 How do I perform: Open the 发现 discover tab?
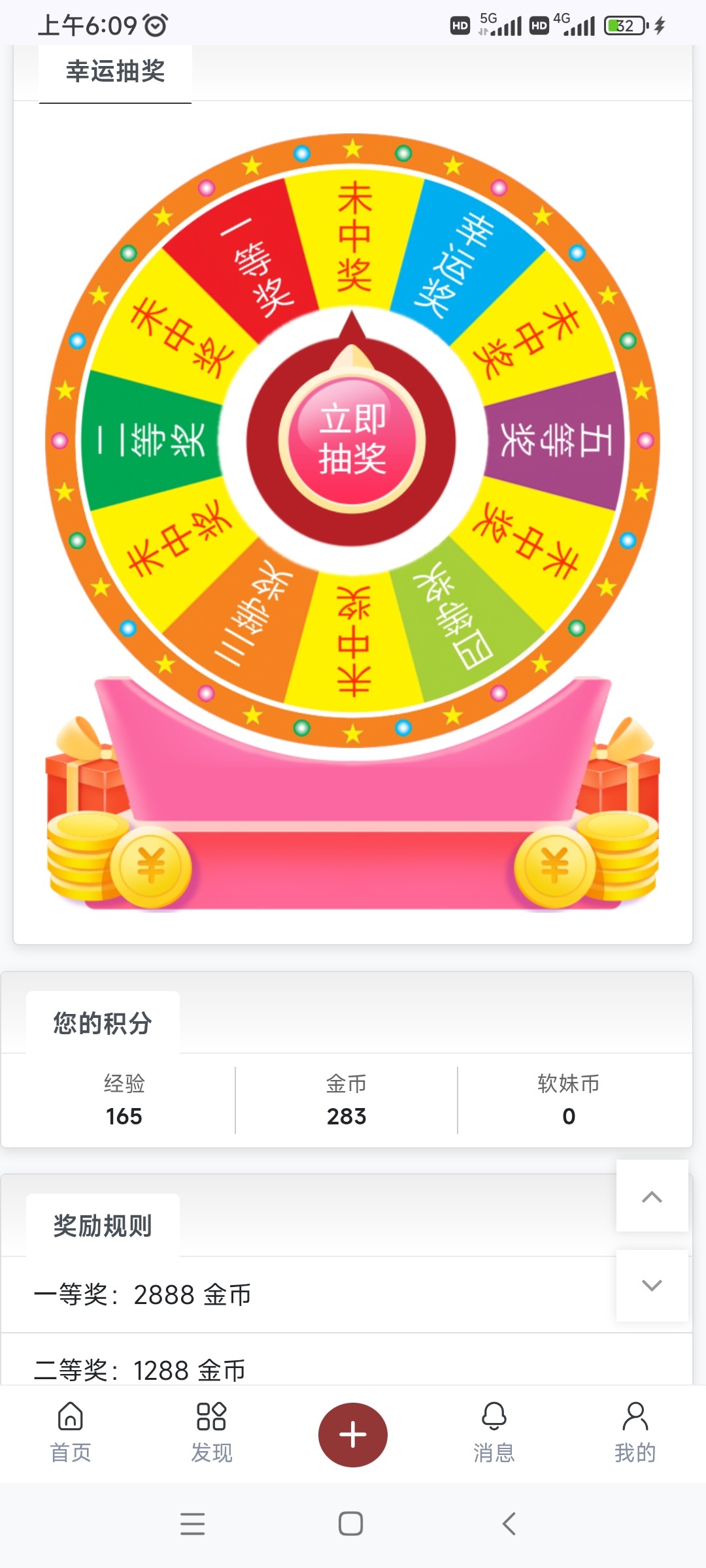coord(211,1432)
